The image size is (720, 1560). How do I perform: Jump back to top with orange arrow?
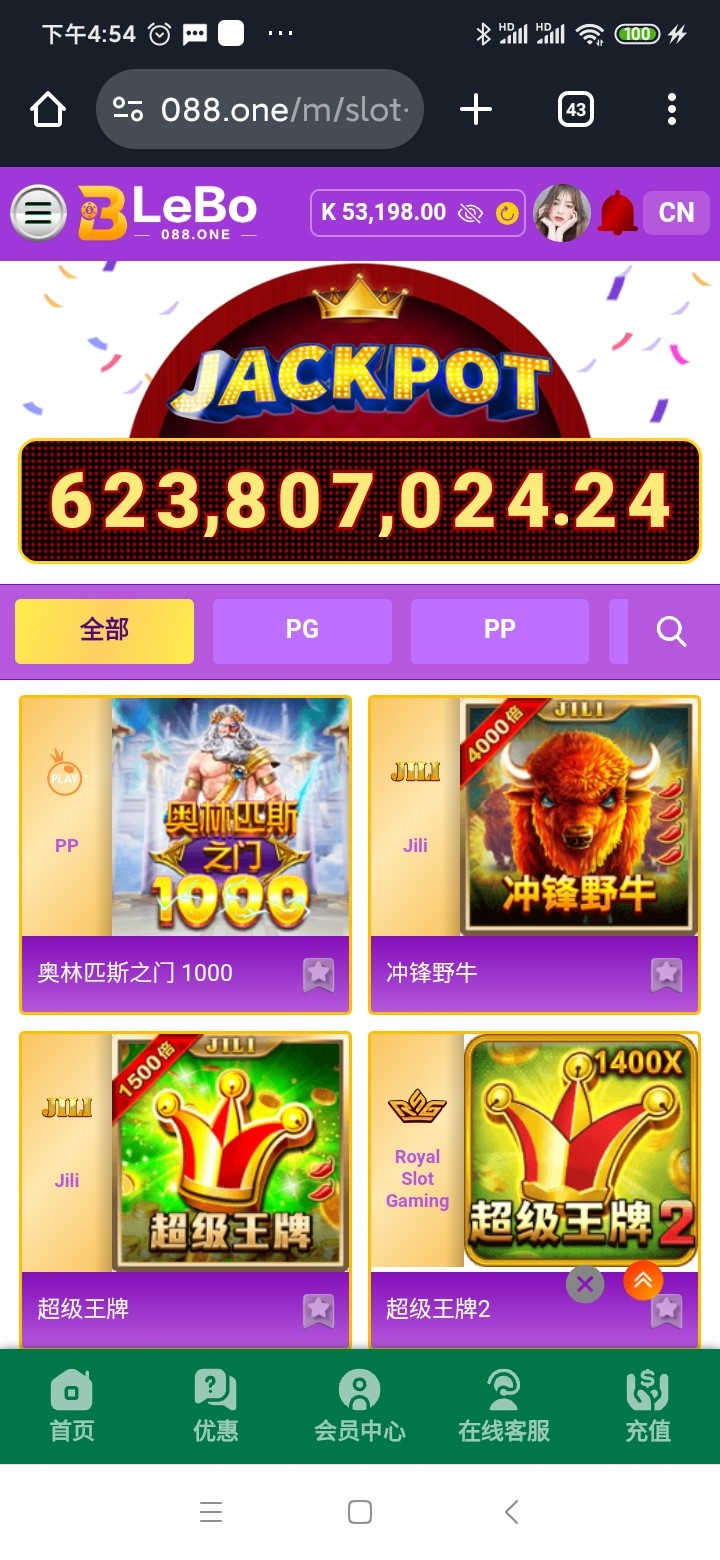643,1280
